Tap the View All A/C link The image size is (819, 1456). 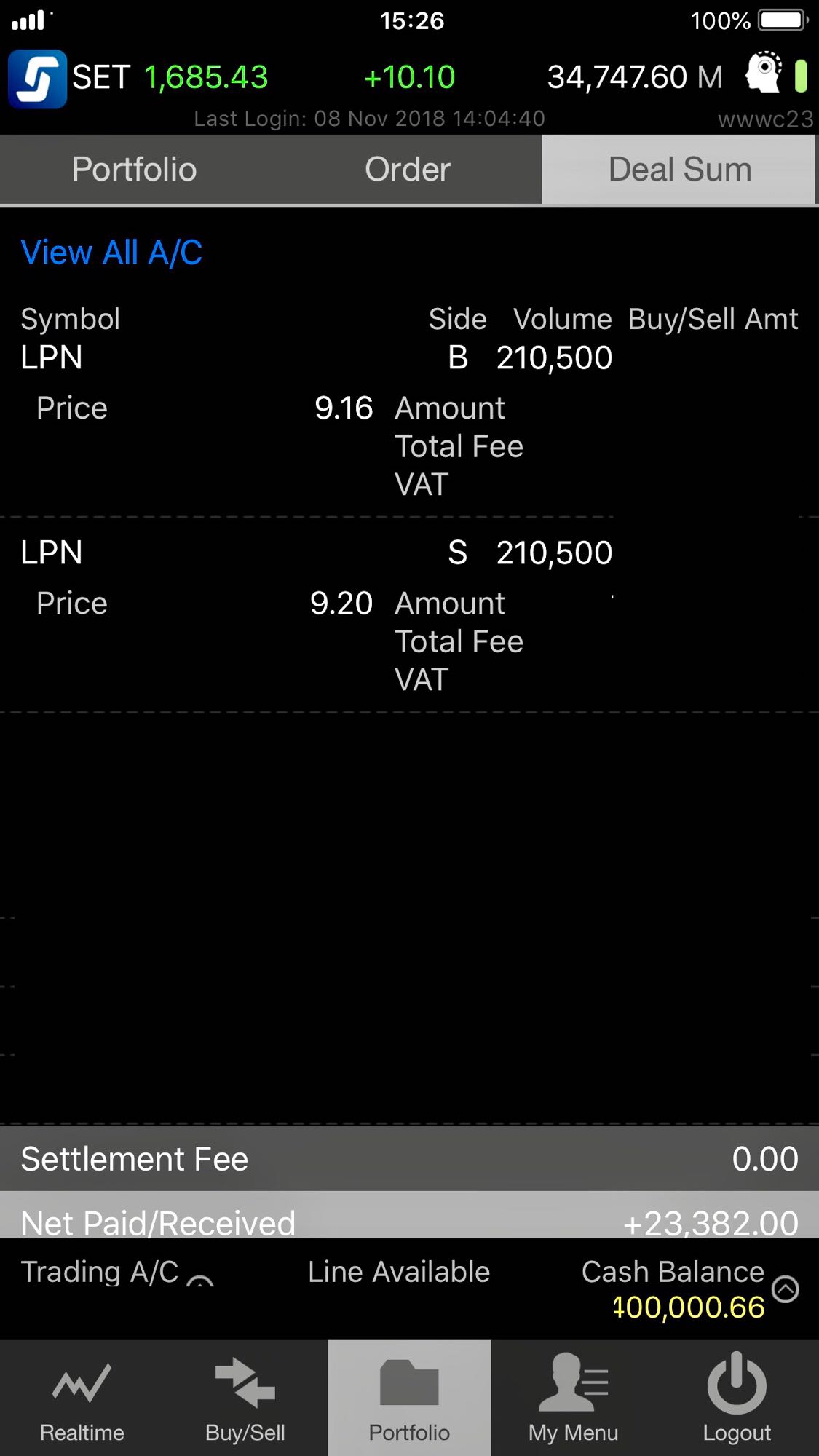point(111,253)
